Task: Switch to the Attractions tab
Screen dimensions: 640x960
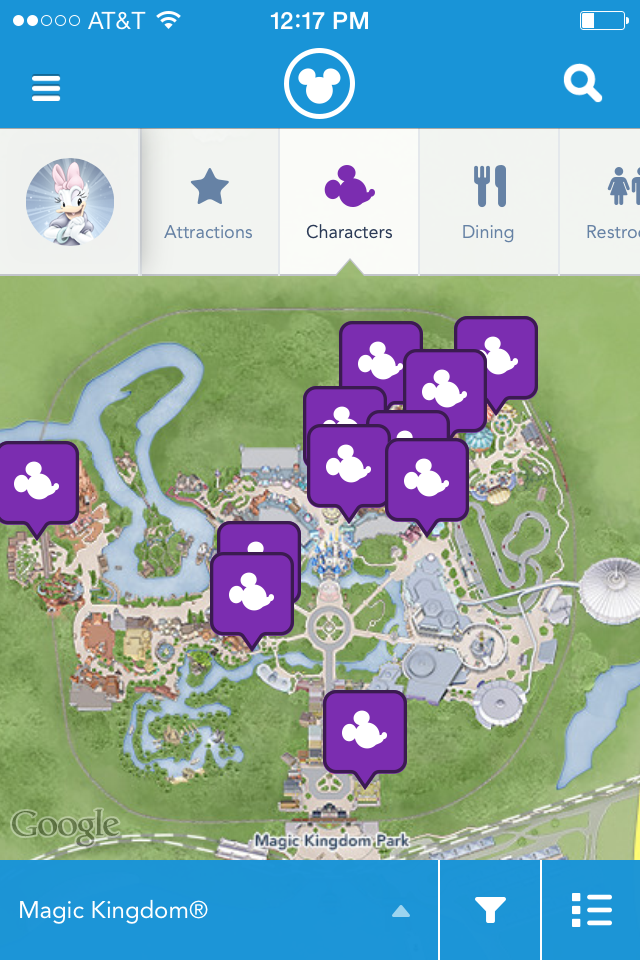Action: point(209,203)
